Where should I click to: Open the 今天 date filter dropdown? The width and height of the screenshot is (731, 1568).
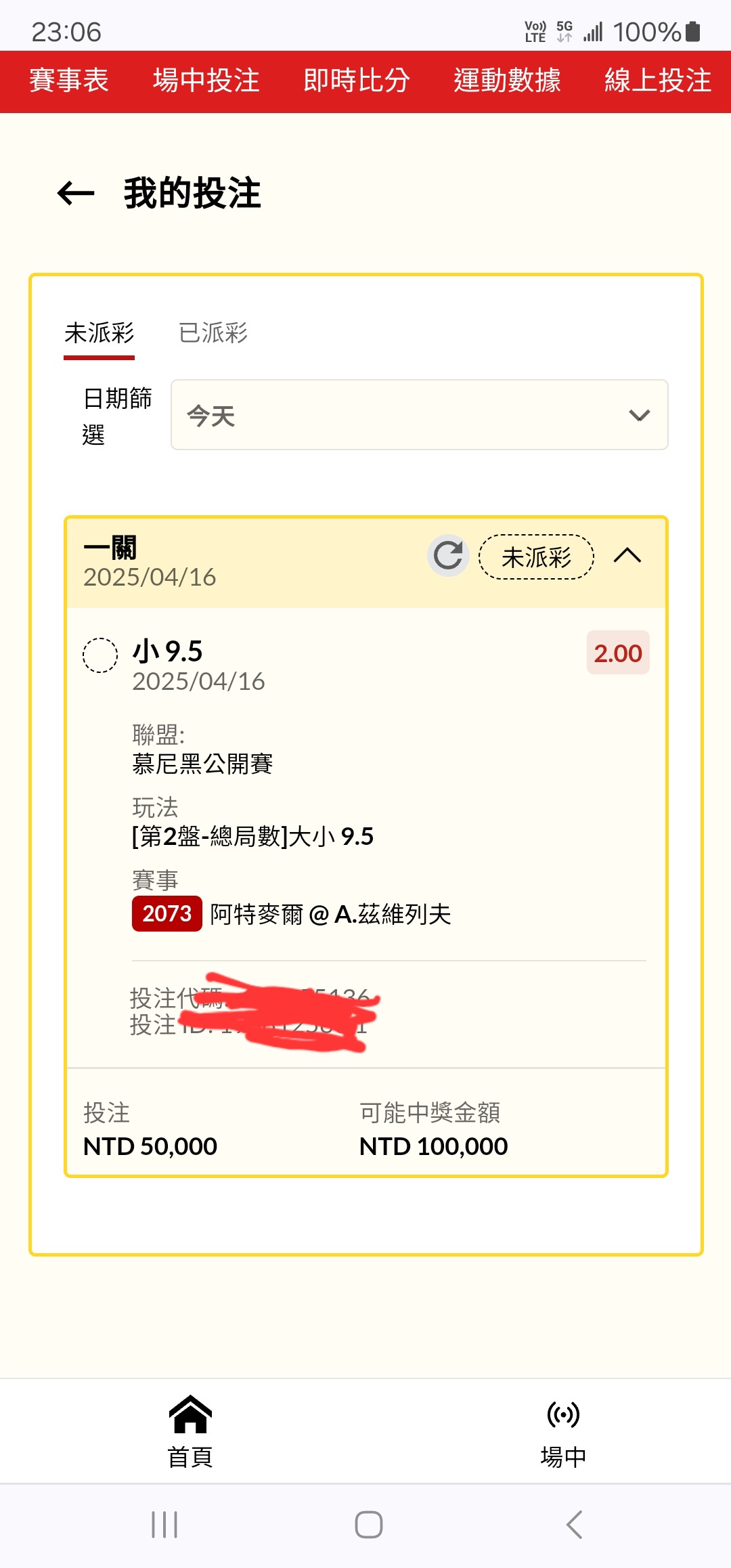(x=419, y=415)
